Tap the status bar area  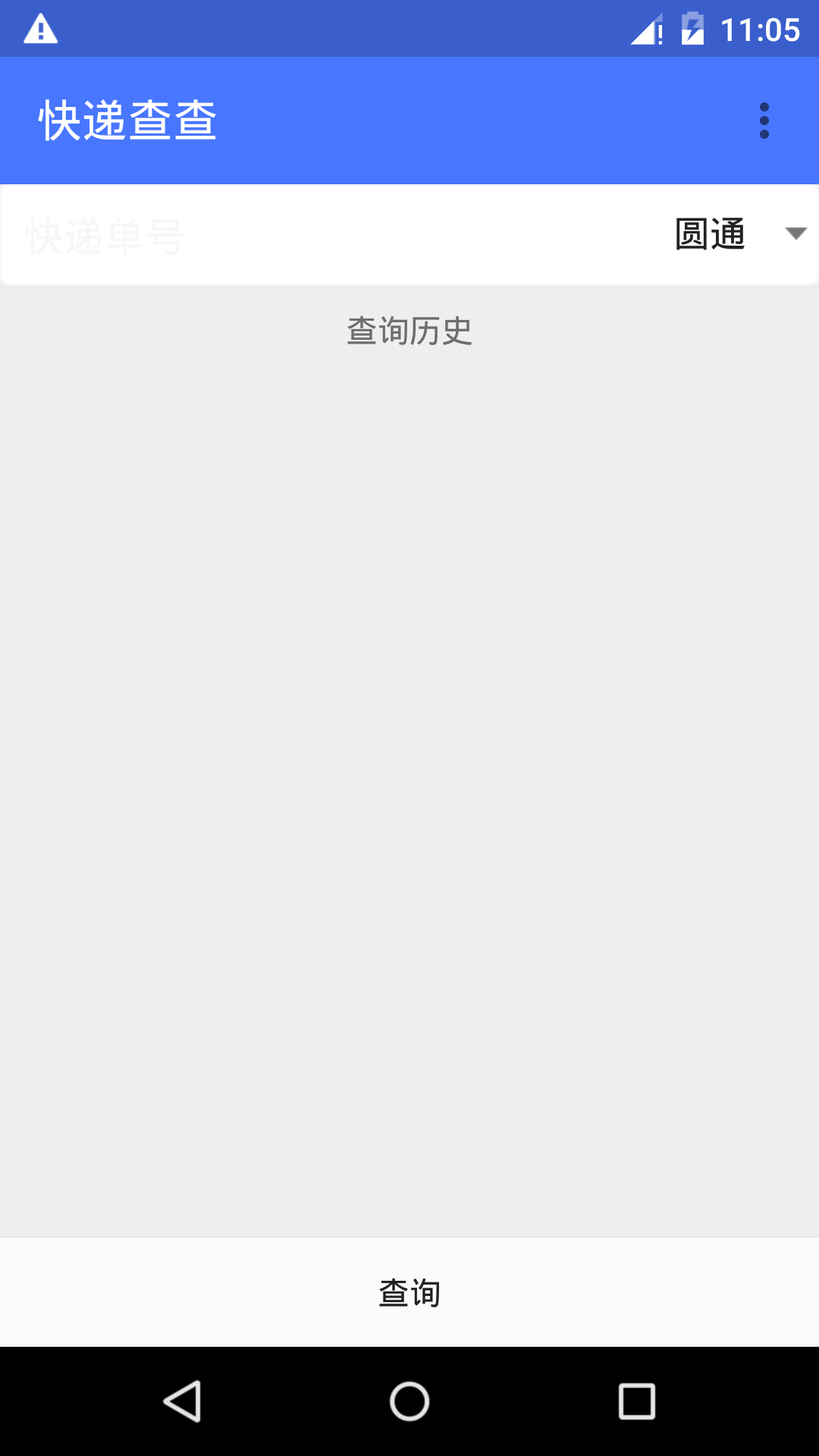[409, 29]
